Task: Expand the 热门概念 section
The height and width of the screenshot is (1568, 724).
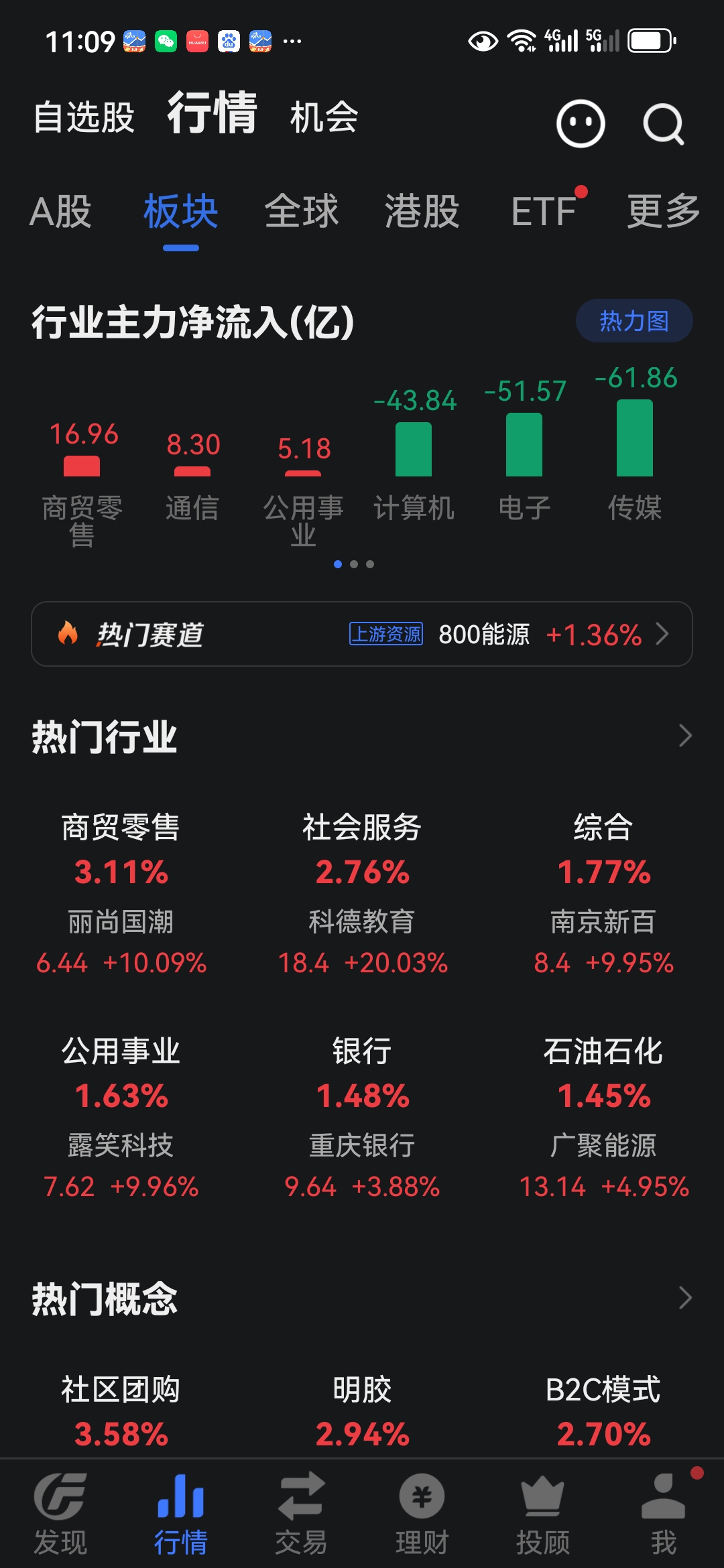Action: click(x=684, y=1298)
